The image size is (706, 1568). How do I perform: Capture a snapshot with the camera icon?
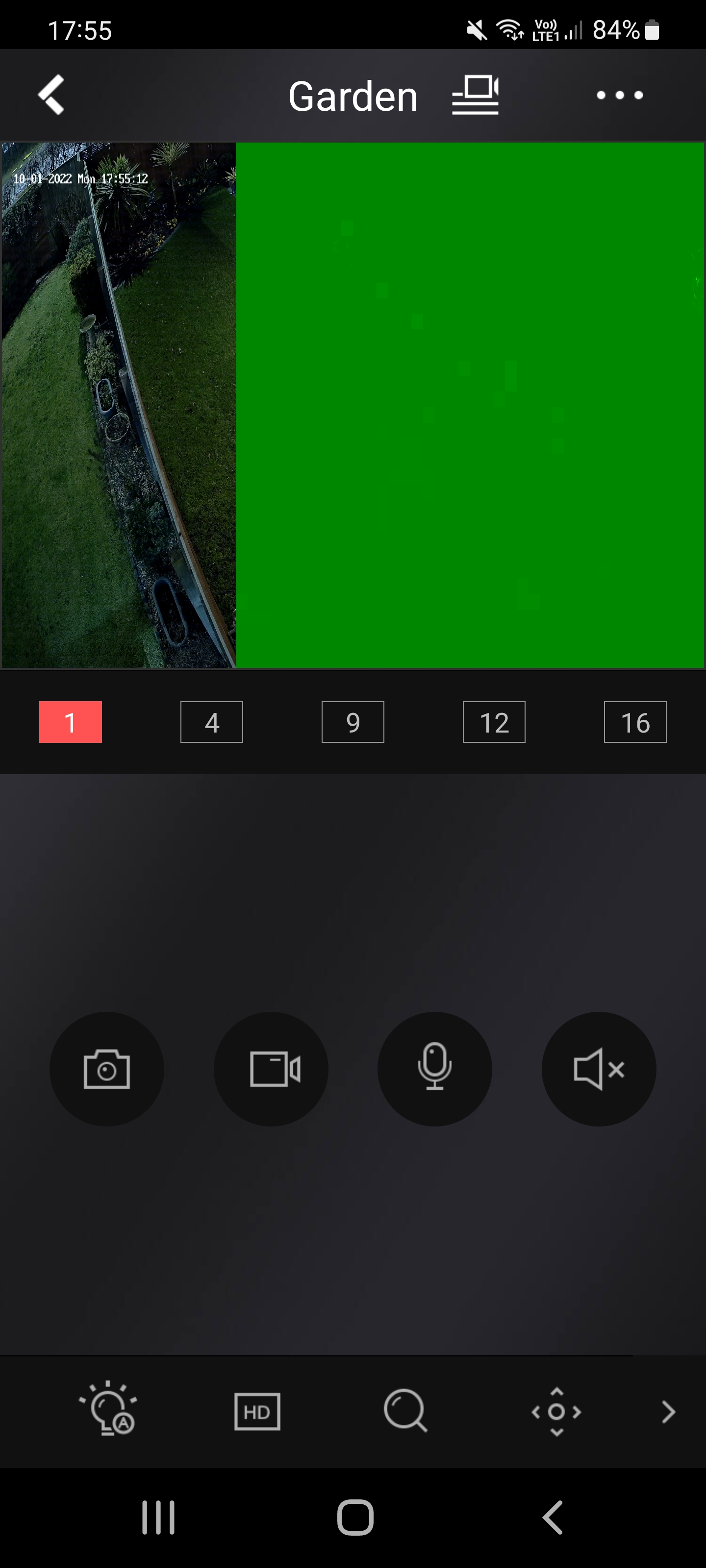106,1069
